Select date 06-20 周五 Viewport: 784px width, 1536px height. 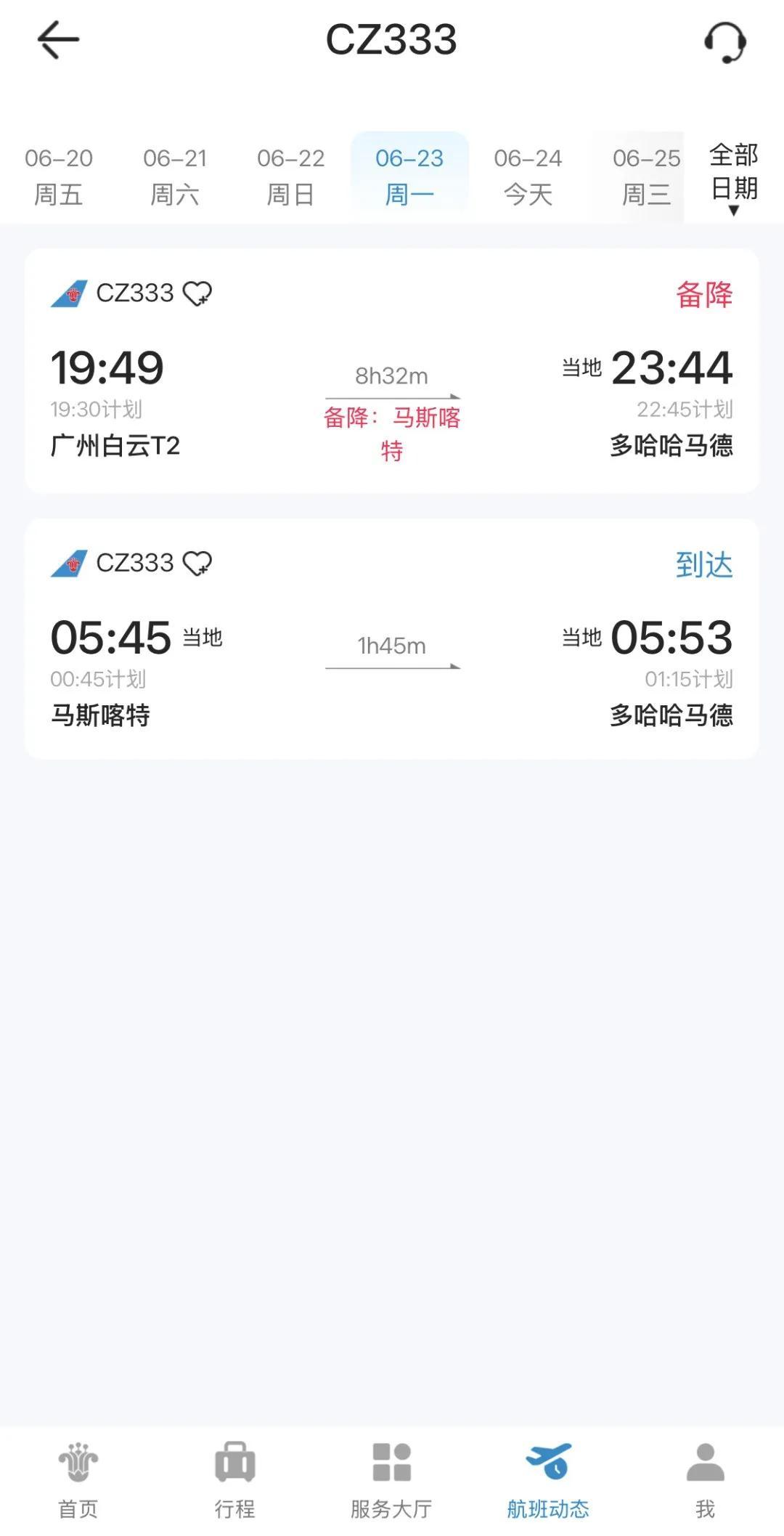[59, 176]
